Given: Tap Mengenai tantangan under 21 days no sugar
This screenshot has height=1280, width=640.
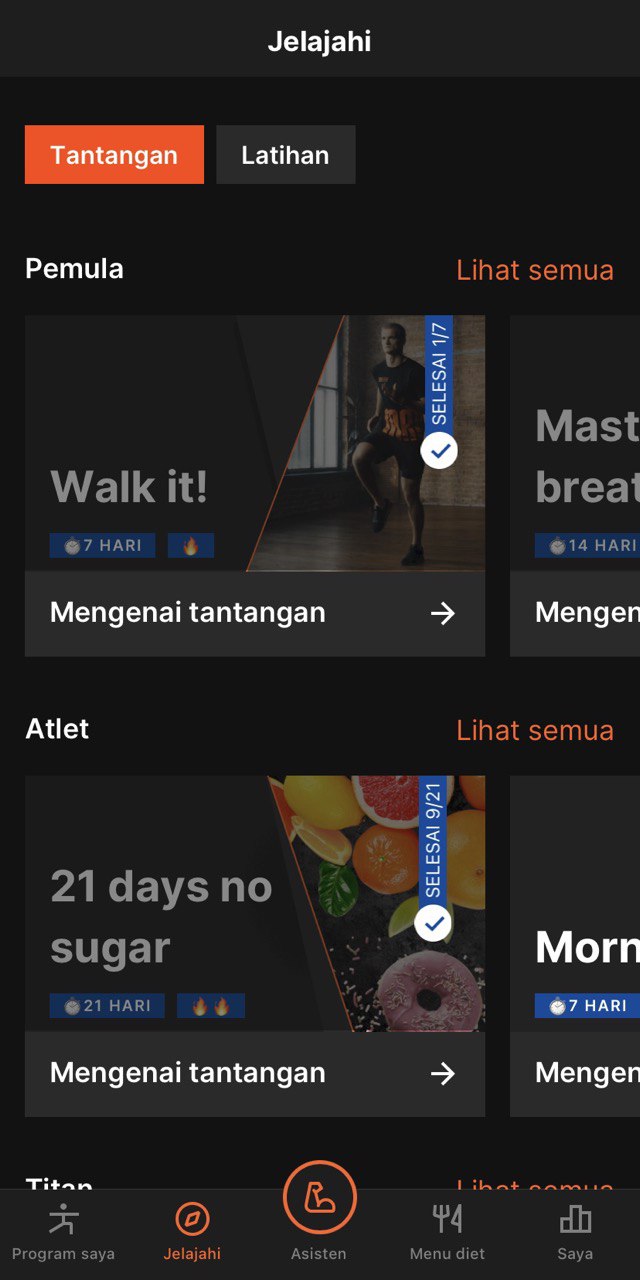Looking at the screenshot, I should coord(255,1073).
